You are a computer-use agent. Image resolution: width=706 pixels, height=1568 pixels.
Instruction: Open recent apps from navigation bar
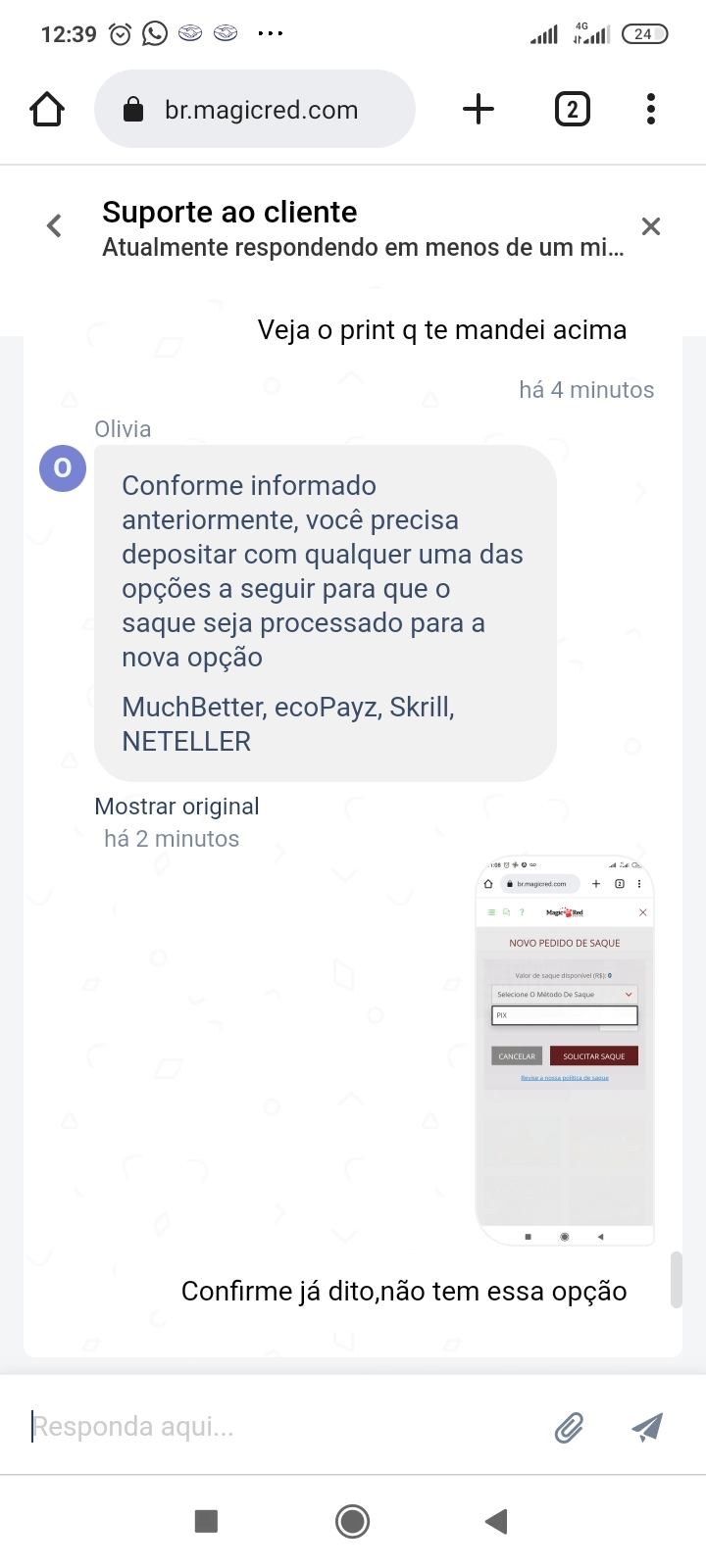coord(206,1521)
